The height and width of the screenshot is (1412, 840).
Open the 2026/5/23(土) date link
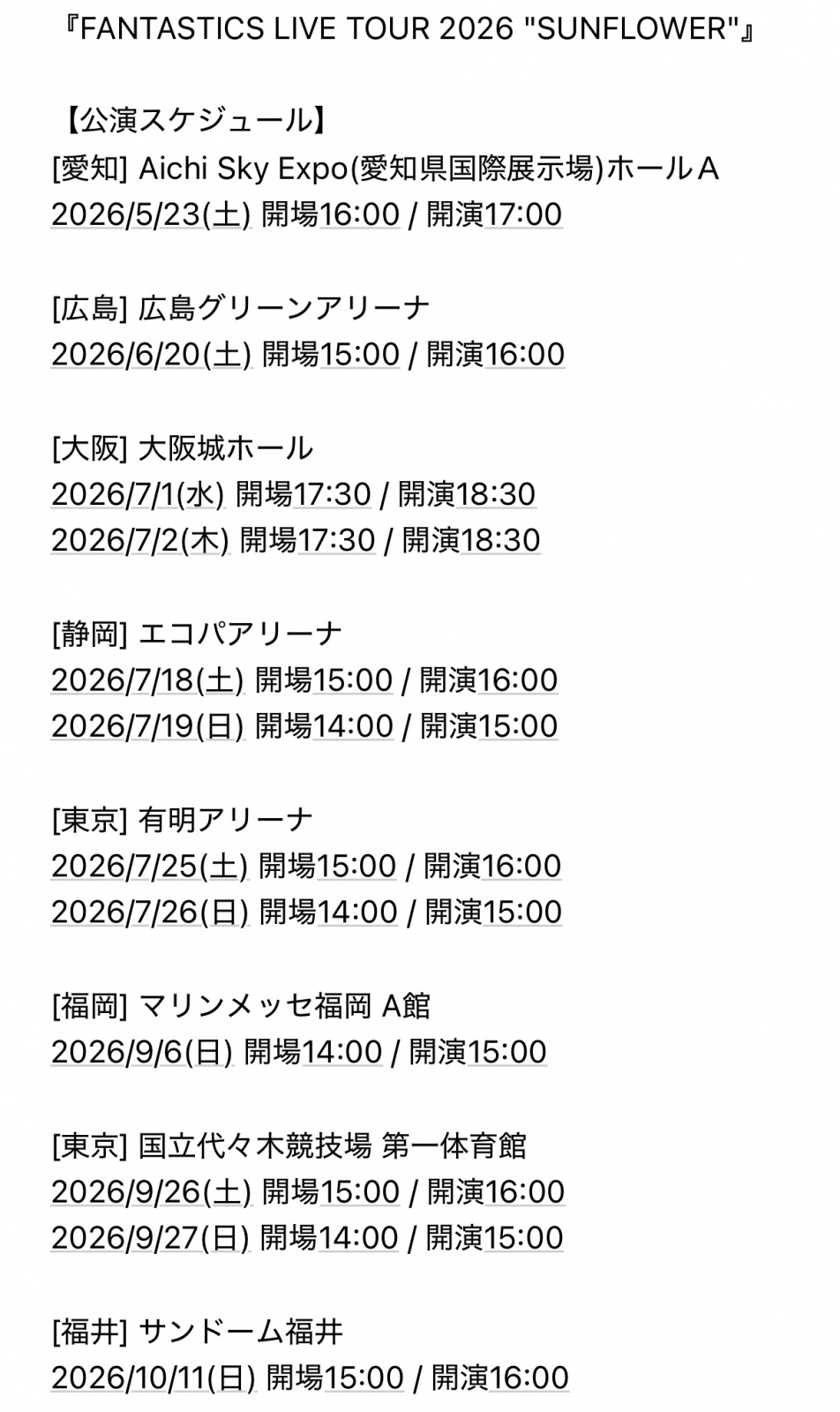(151, 214)
